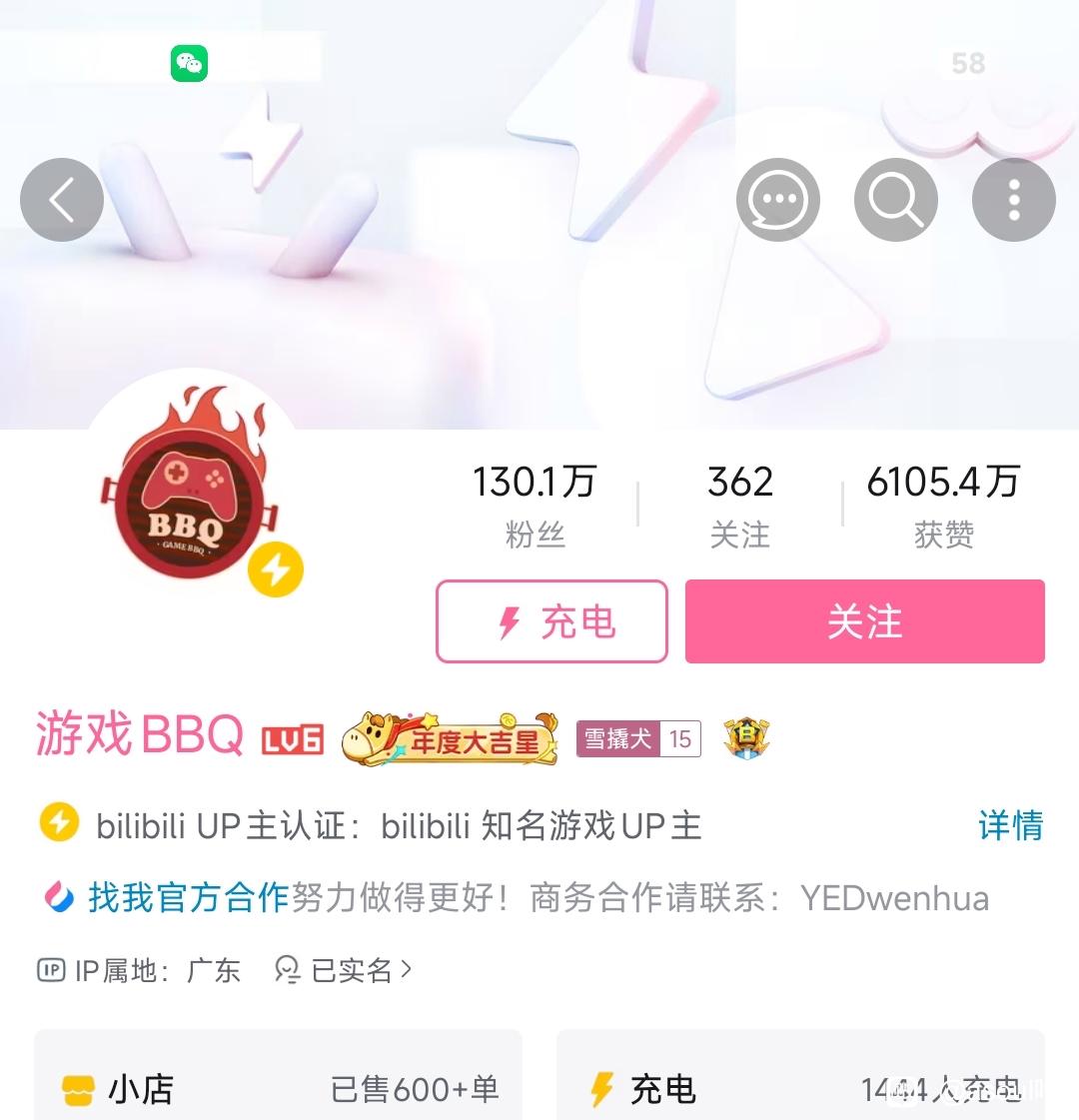Open the three-dot overflow menu
1079x1120 pixels.
tap(1013, 200)
